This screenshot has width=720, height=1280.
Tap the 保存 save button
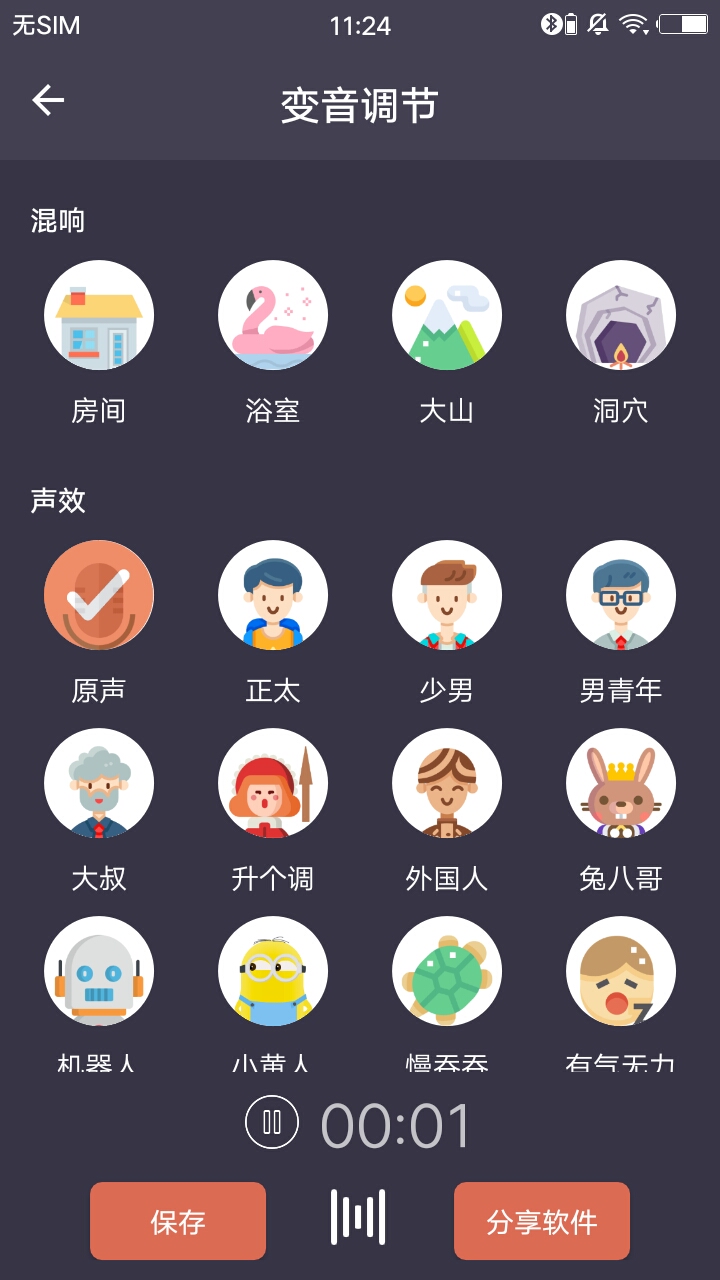(x=177, y=1220)
